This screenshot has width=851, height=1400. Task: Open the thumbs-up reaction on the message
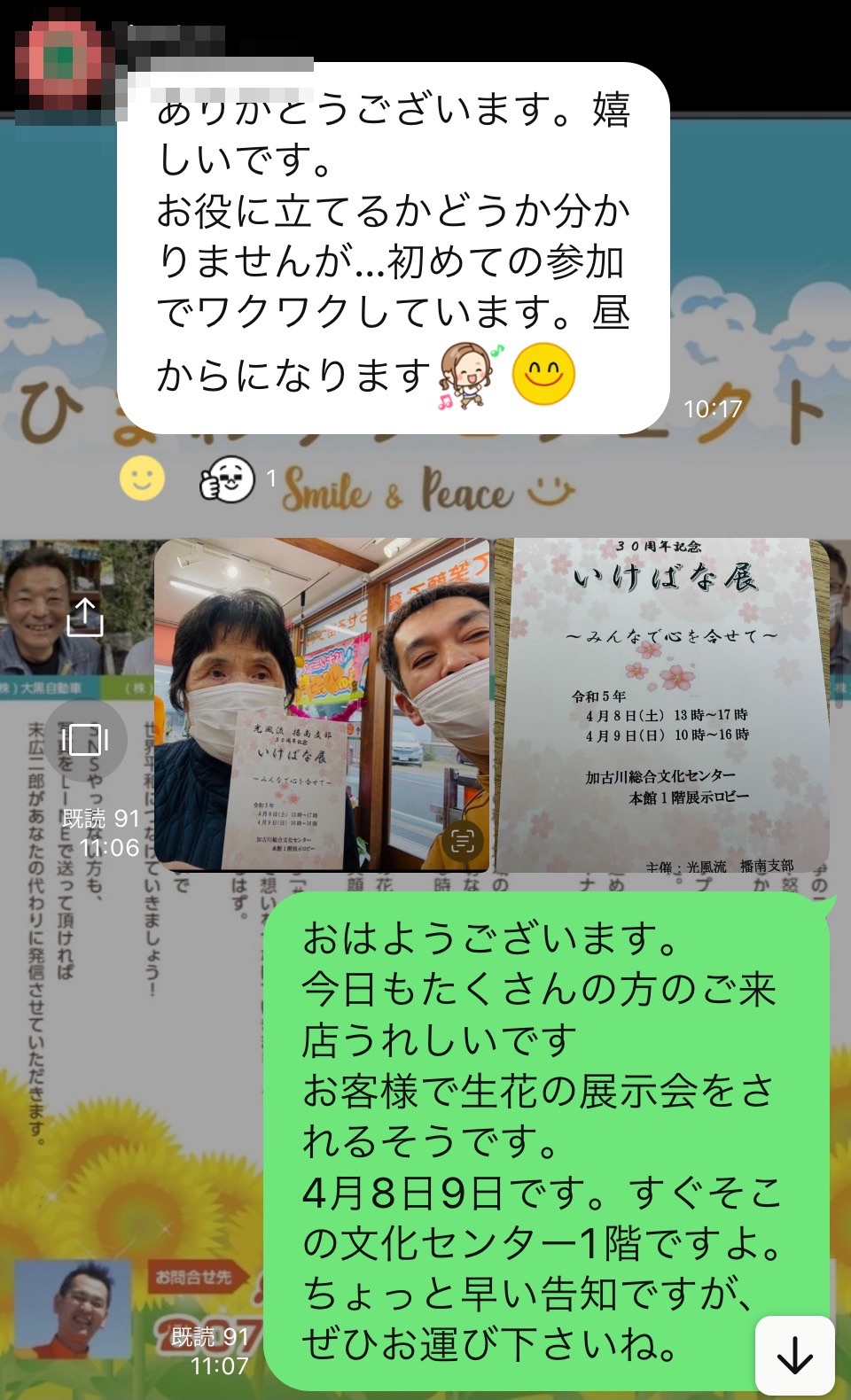click(x=227, y=479)
